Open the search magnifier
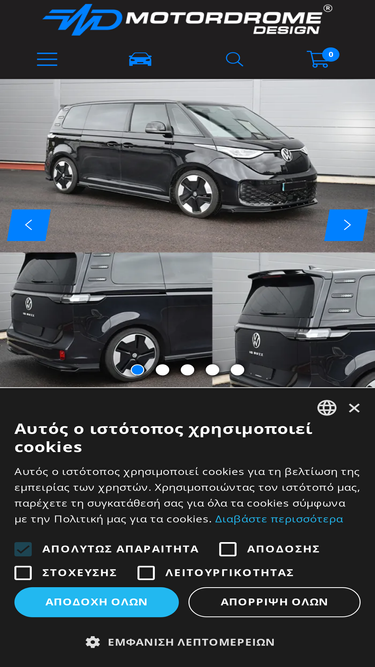The height and width of the screenshot is (667, 375). coord(234,59)
